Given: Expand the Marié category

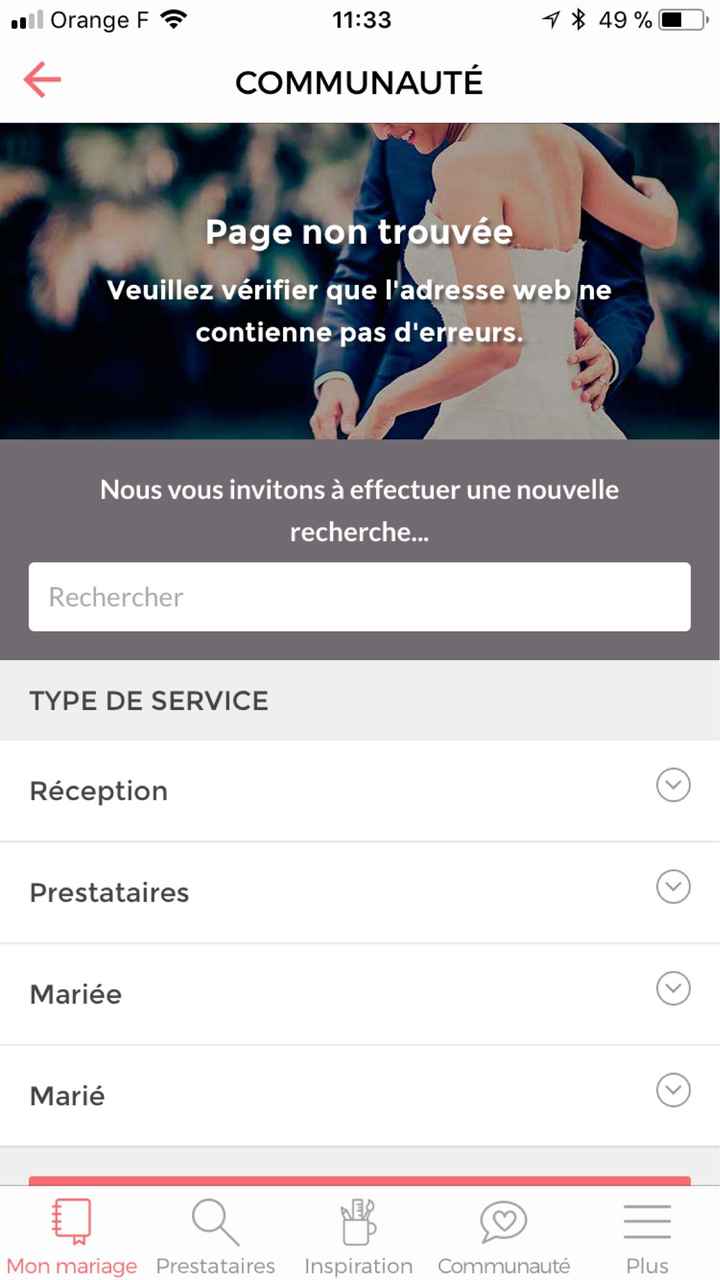Looking at the screenshot, I should (673, 1091).
